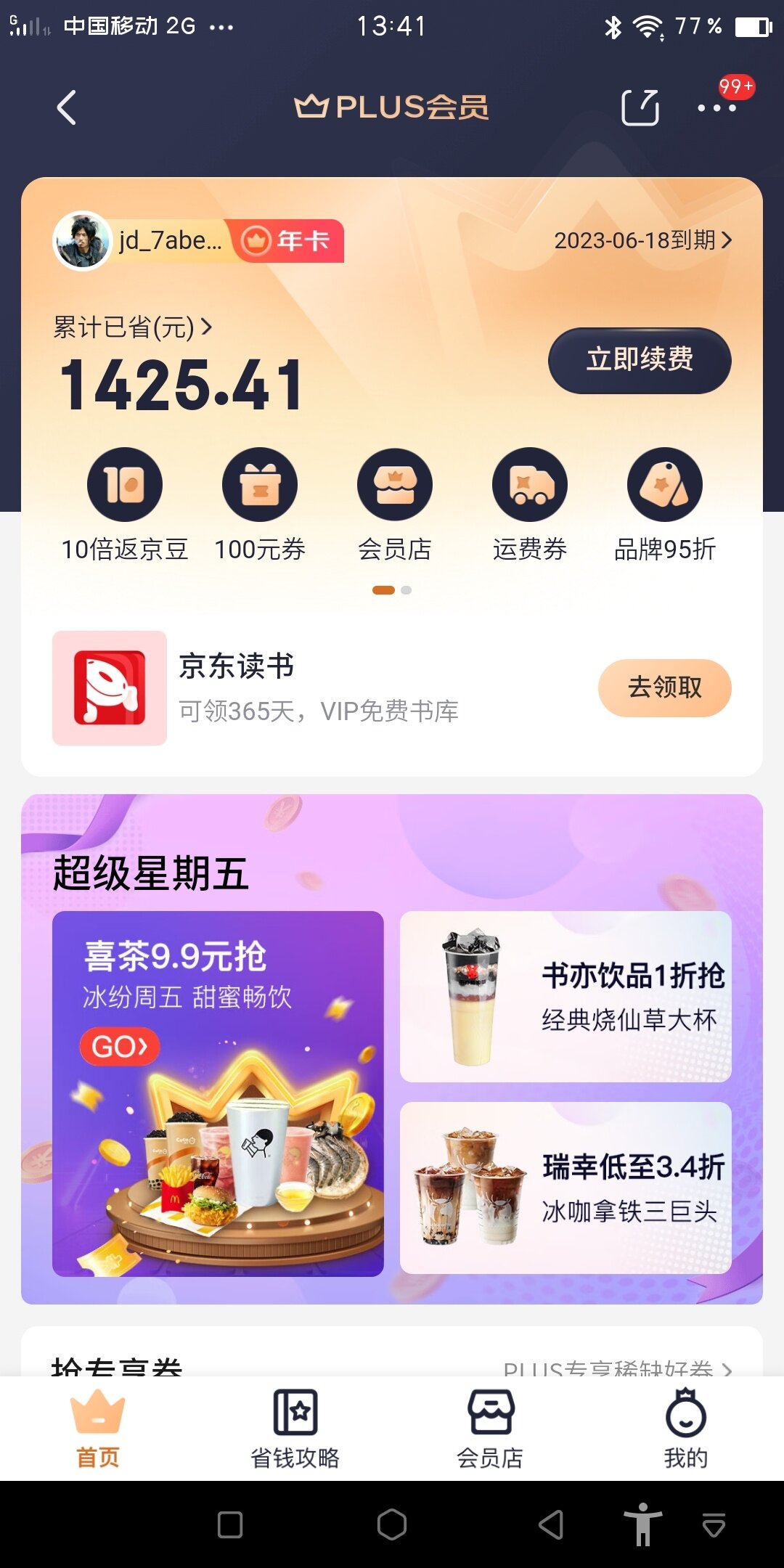The width and height of the screenshot is (784, 1568).
Task: Open the 书亦饮品1折抢 deal card
Action: pyautogui.click(x=565, y=997)
